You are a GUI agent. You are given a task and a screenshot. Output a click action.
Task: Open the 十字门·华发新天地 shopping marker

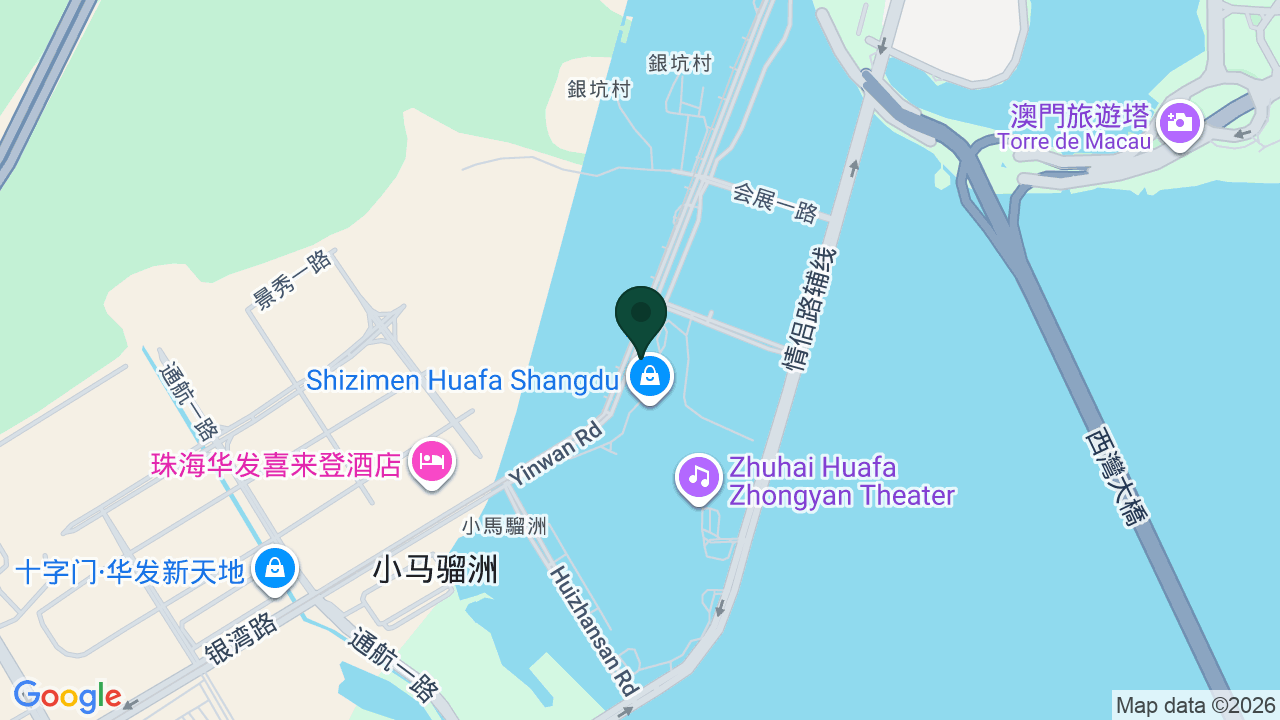(x=274, y=569)
